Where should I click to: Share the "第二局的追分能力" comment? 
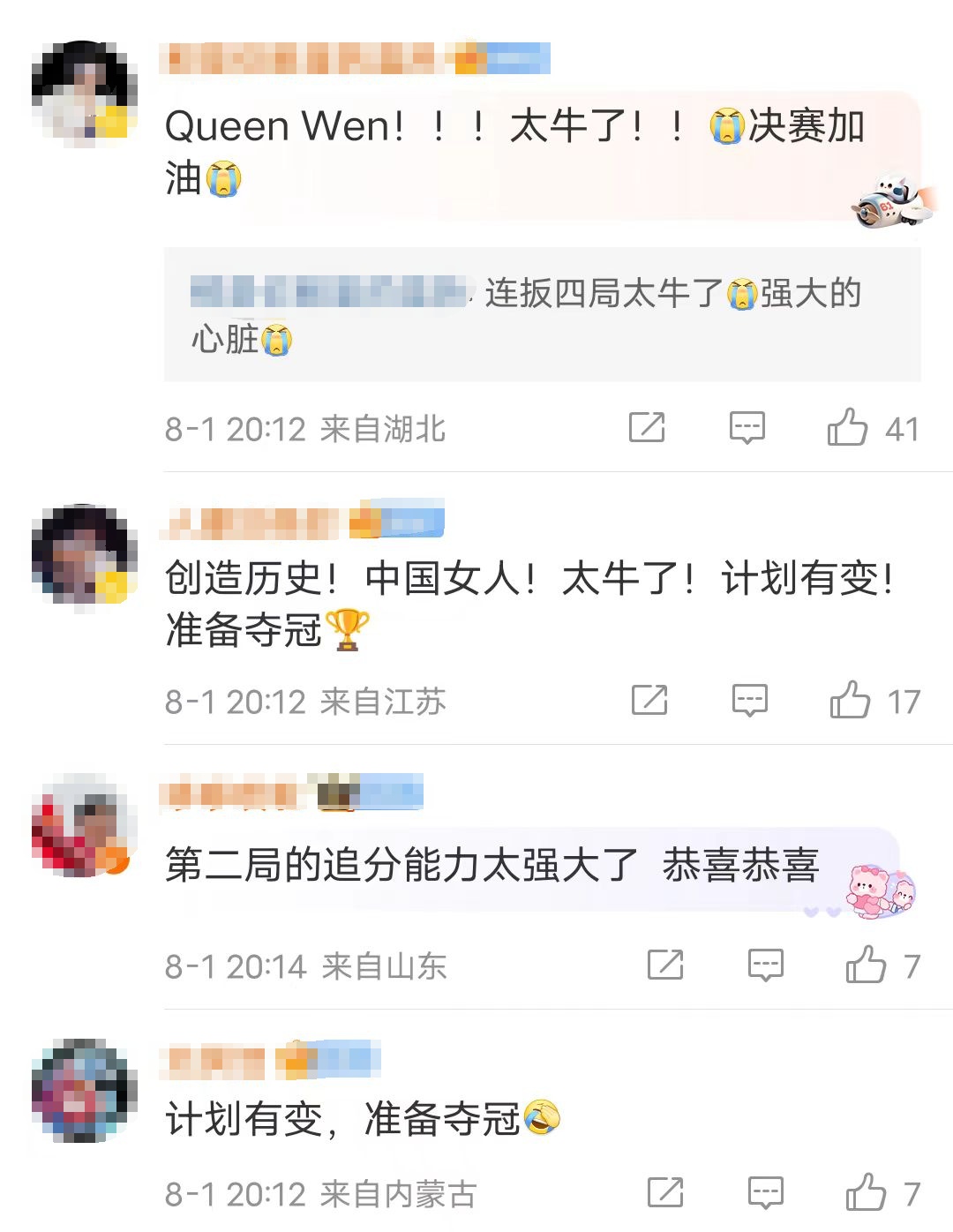[665, 965]
